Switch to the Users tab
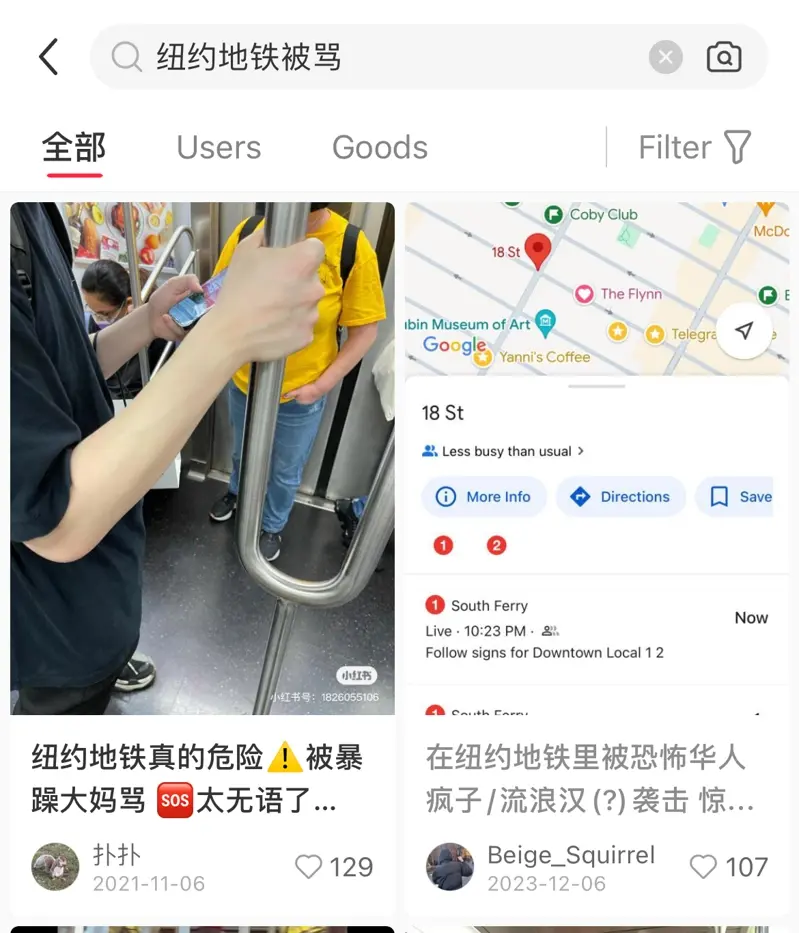 coord(218,148)
